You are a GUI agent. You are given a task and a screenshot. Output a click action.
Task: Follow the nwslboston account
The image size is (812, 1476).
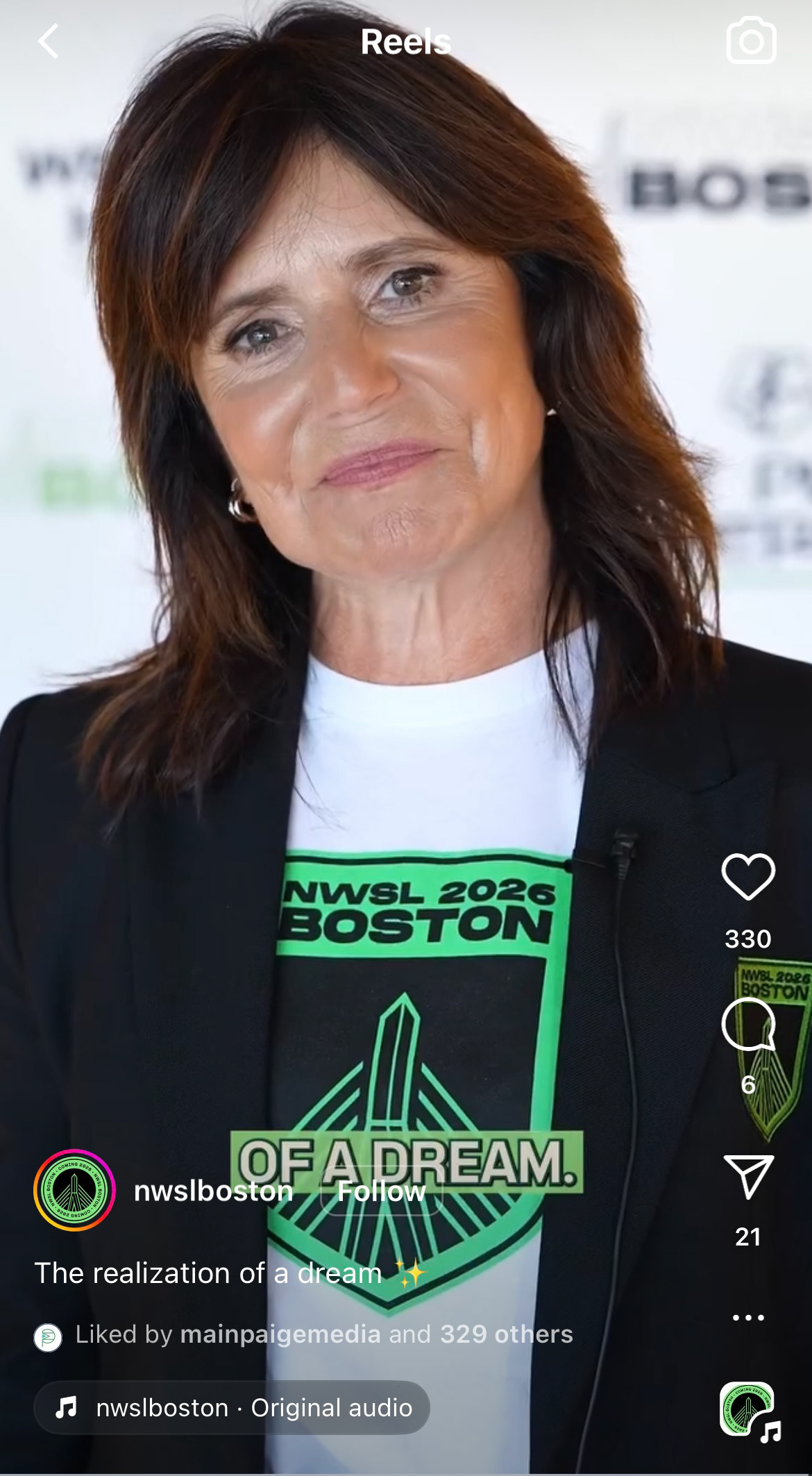381,1191
